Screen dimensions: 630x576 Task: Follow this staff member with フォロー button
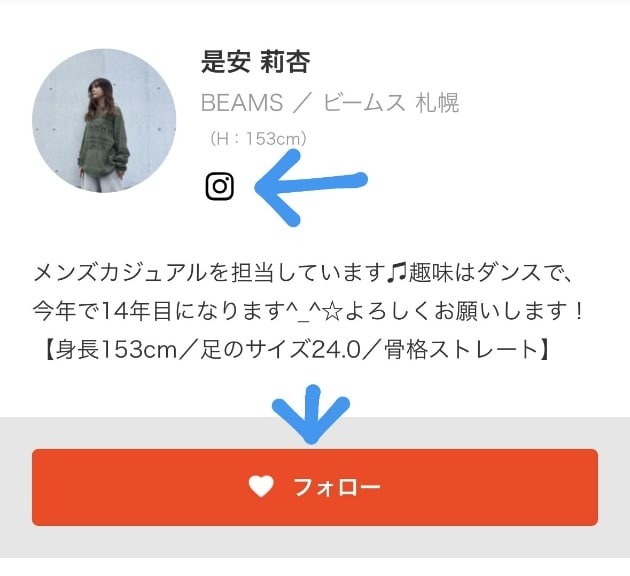[x=315, y=487]
